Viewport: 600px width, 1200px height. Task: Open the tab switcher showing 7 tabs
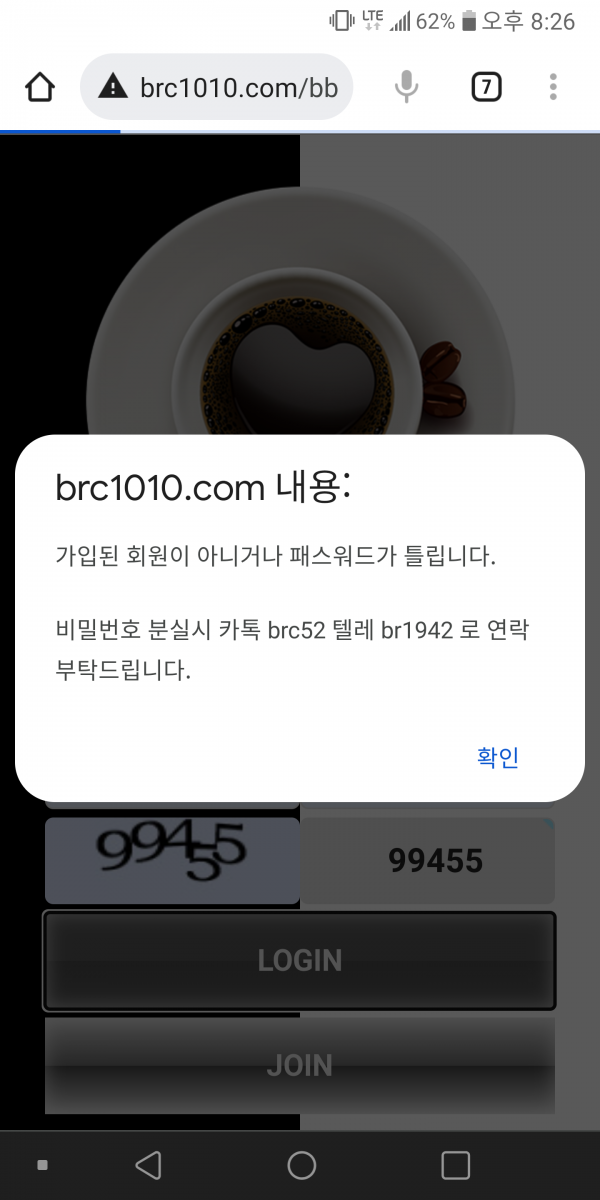pos(486,88)
